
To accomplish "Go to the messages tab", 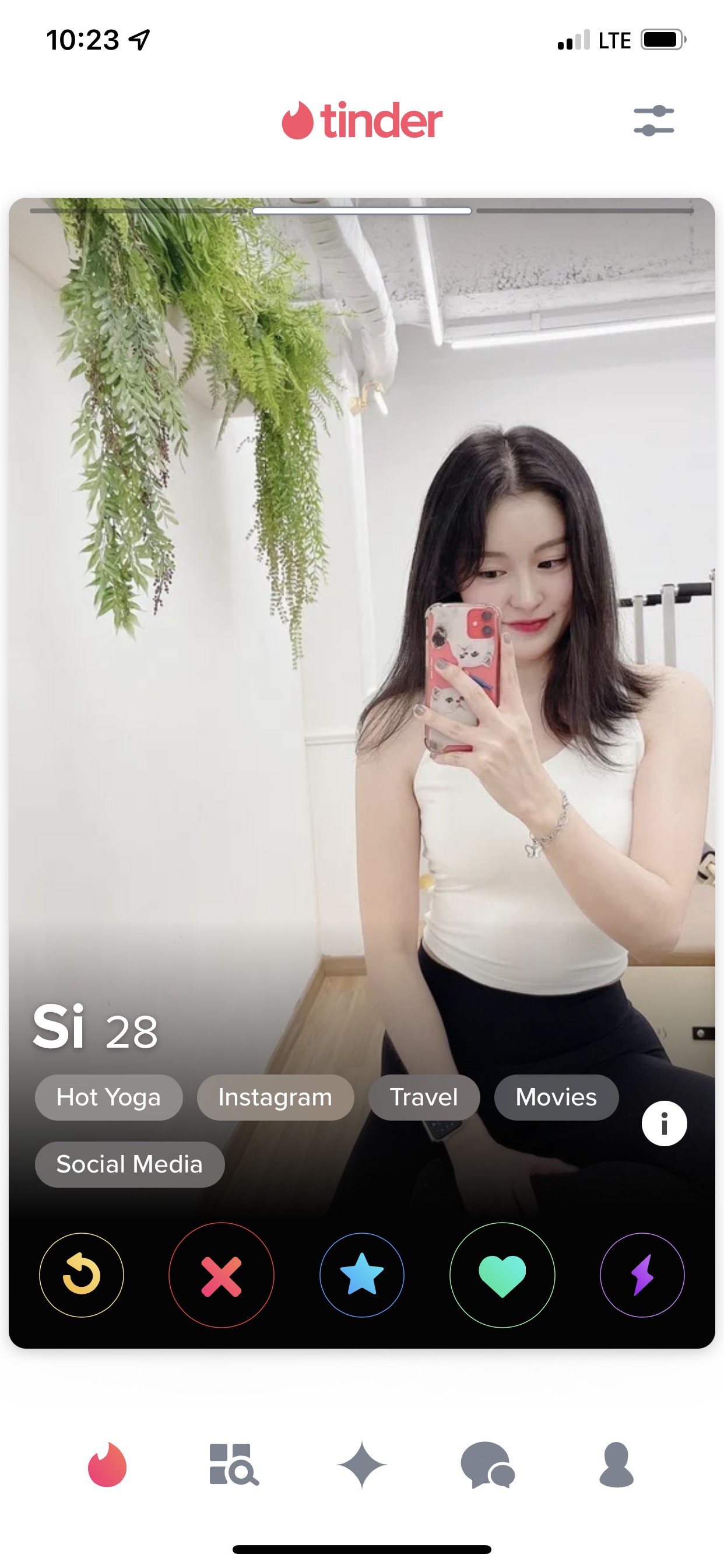I will click(x=488, y=1465).
